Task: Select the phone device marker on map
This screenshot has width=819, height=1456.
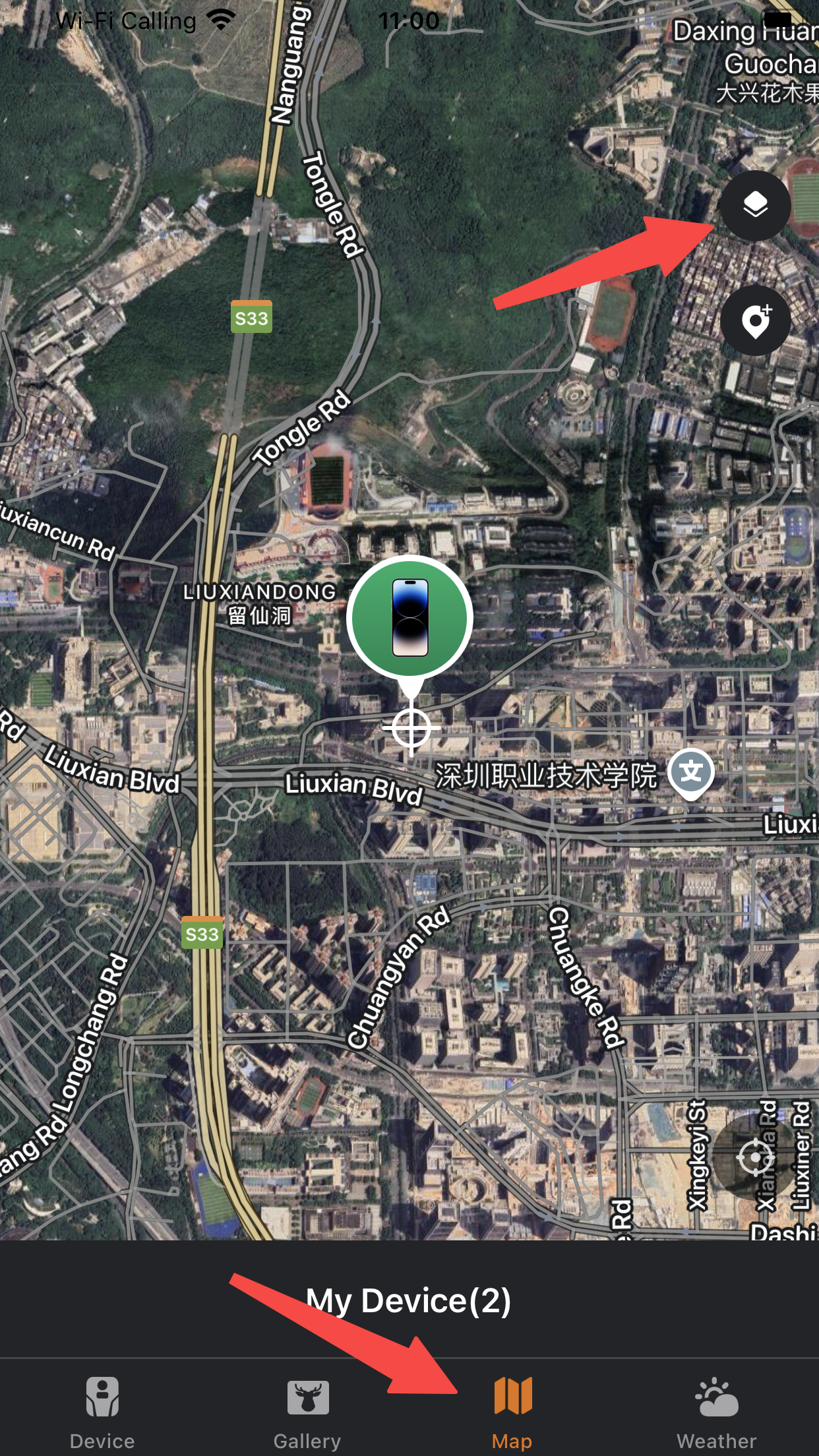Action: 409,618
